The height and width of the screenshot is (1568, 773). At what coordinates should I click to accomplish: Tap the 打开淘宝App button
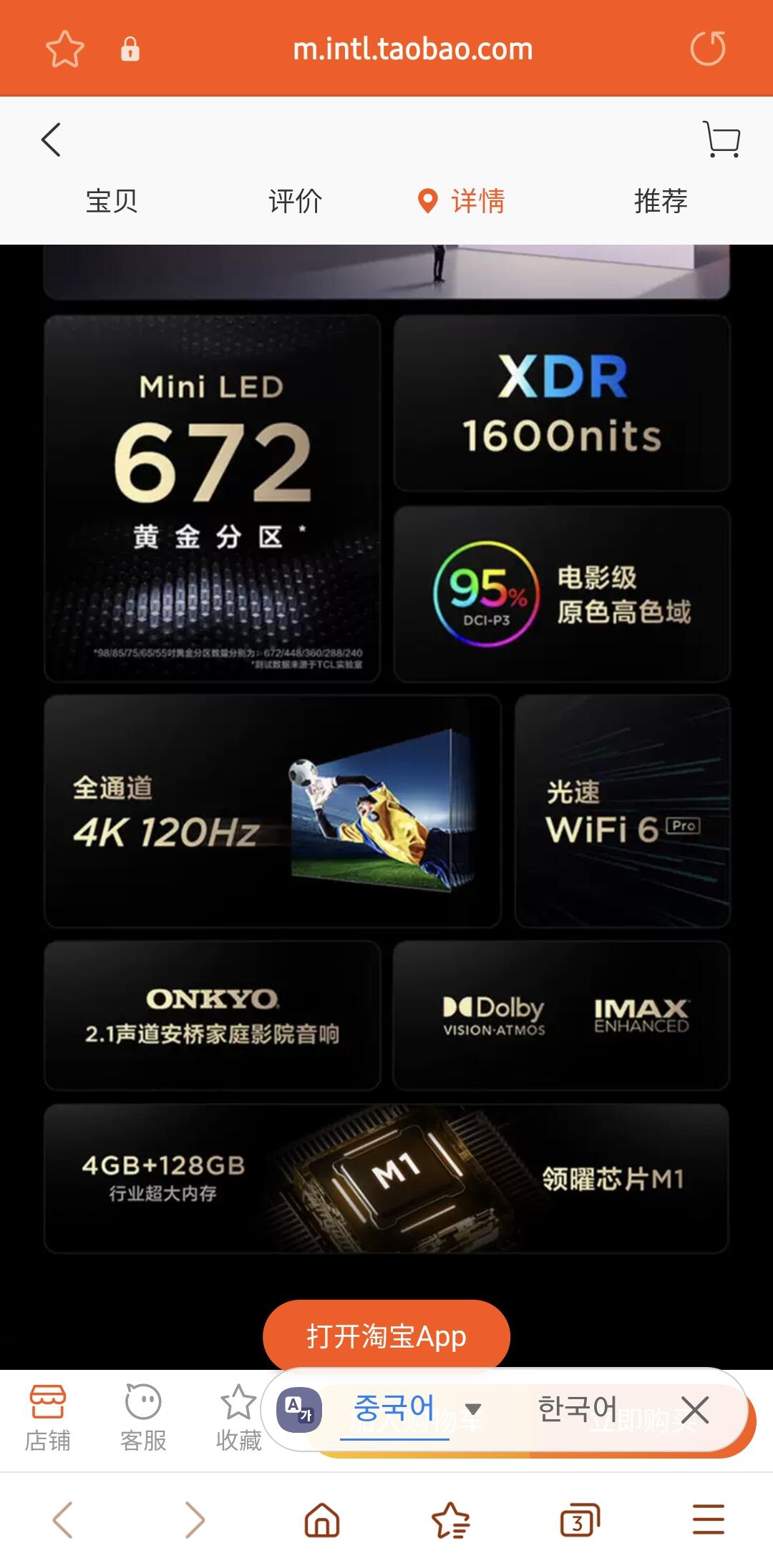tap(386, 1335)
